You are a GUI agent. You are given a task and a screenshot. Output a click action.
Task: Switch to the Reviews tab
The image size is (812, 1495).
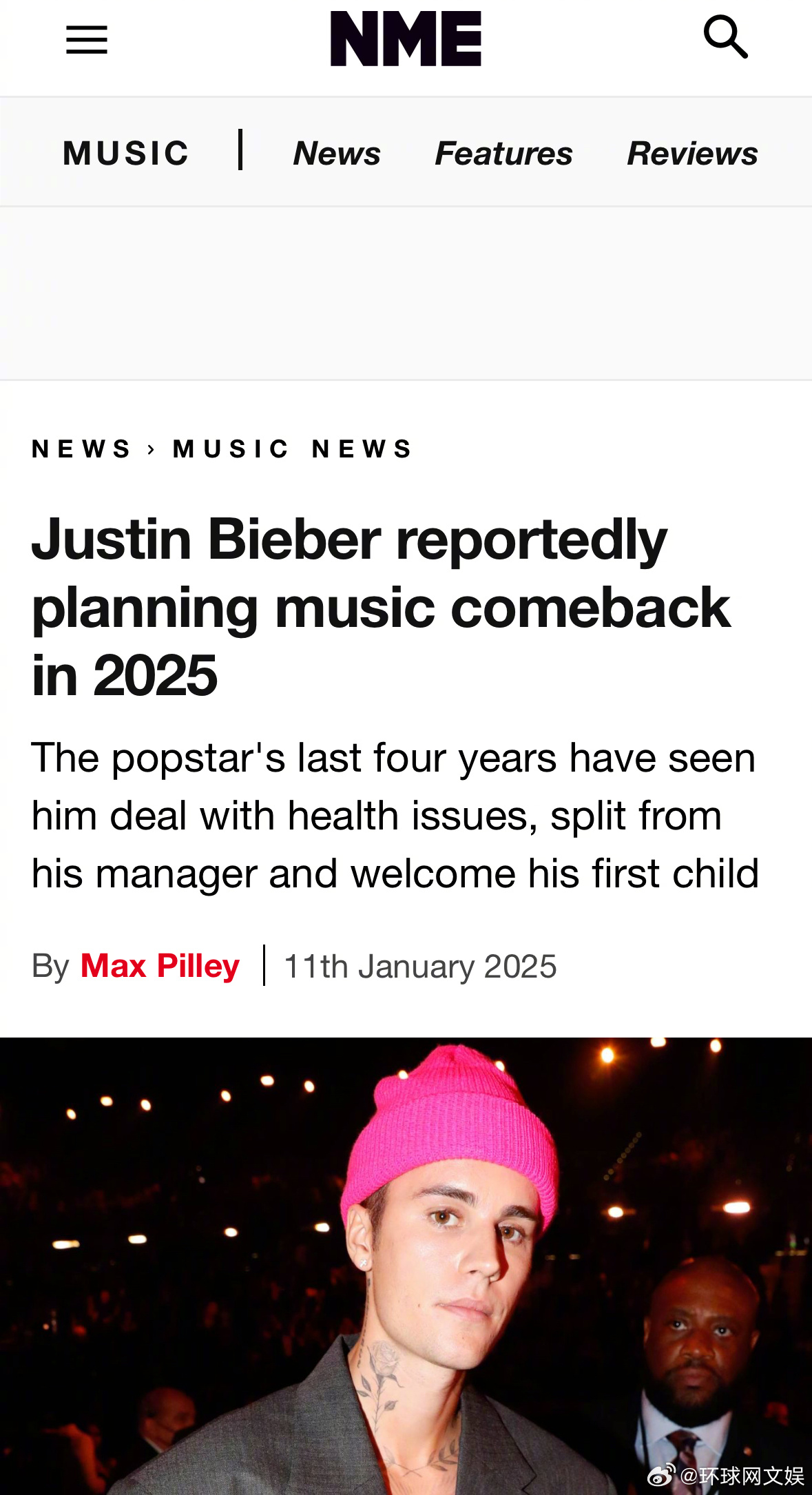coord(692,153)
